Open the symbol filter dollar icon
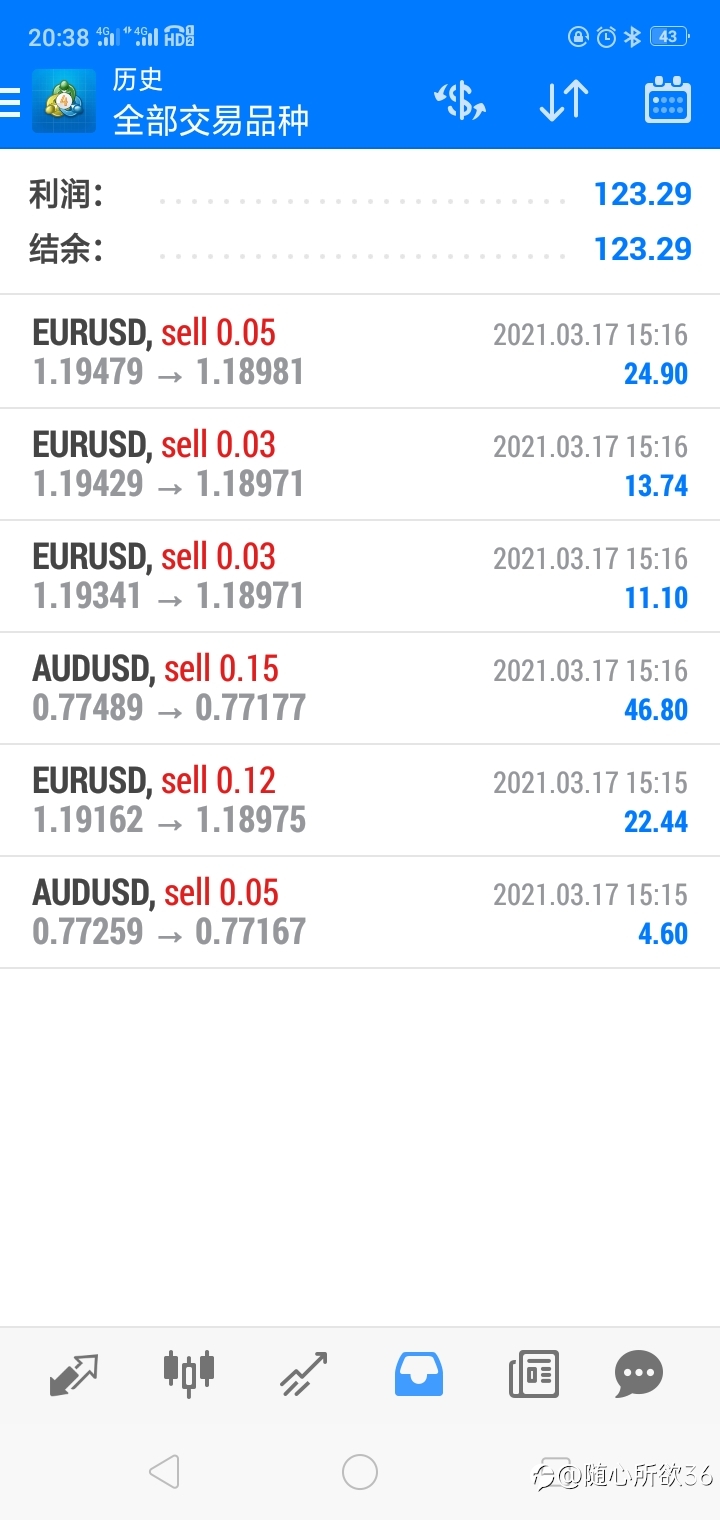This screenshot has width=720, height=1520. coord(460,101)
